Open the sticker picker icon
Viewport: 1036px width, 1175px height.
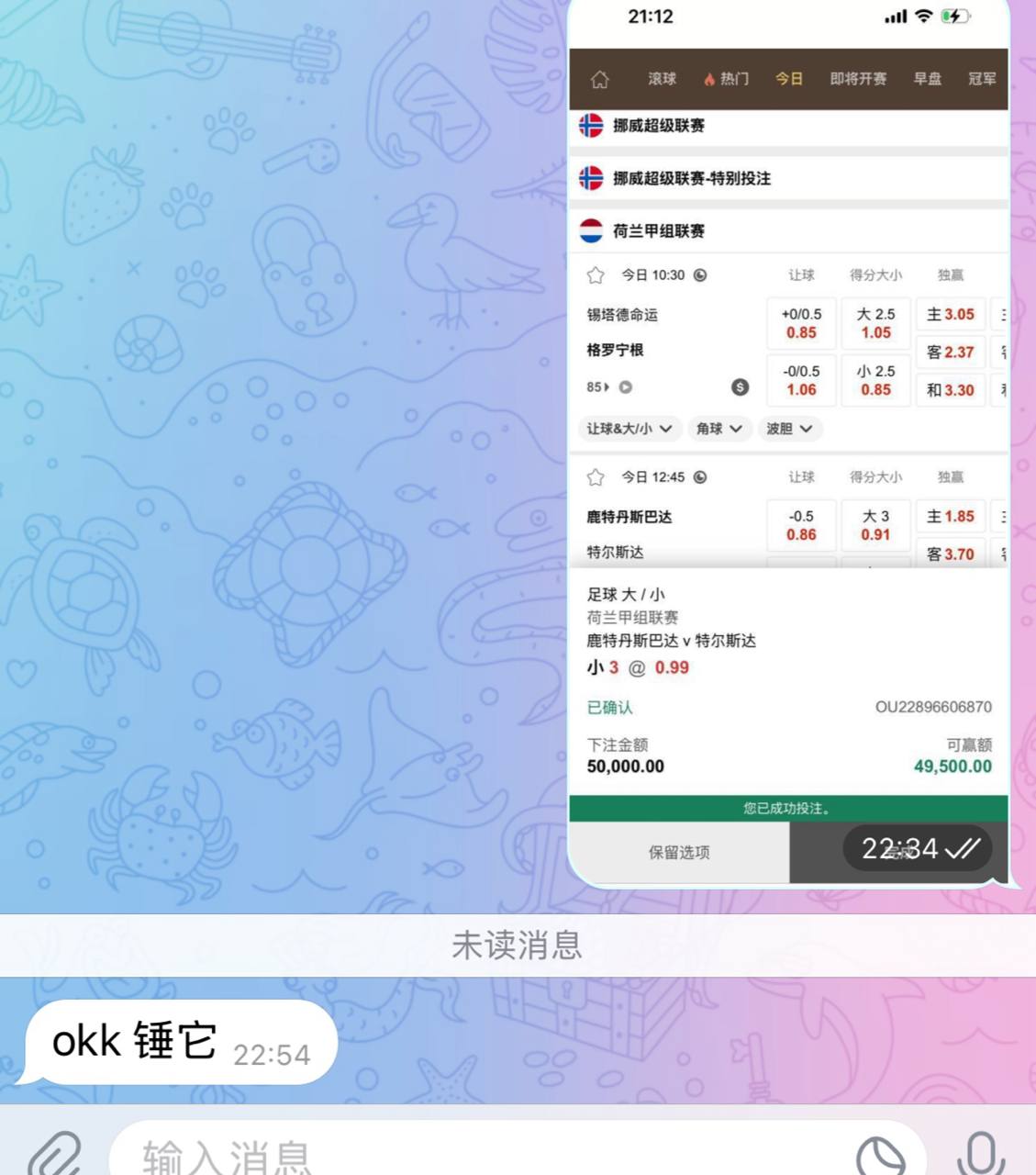(x=881, y=1155)
